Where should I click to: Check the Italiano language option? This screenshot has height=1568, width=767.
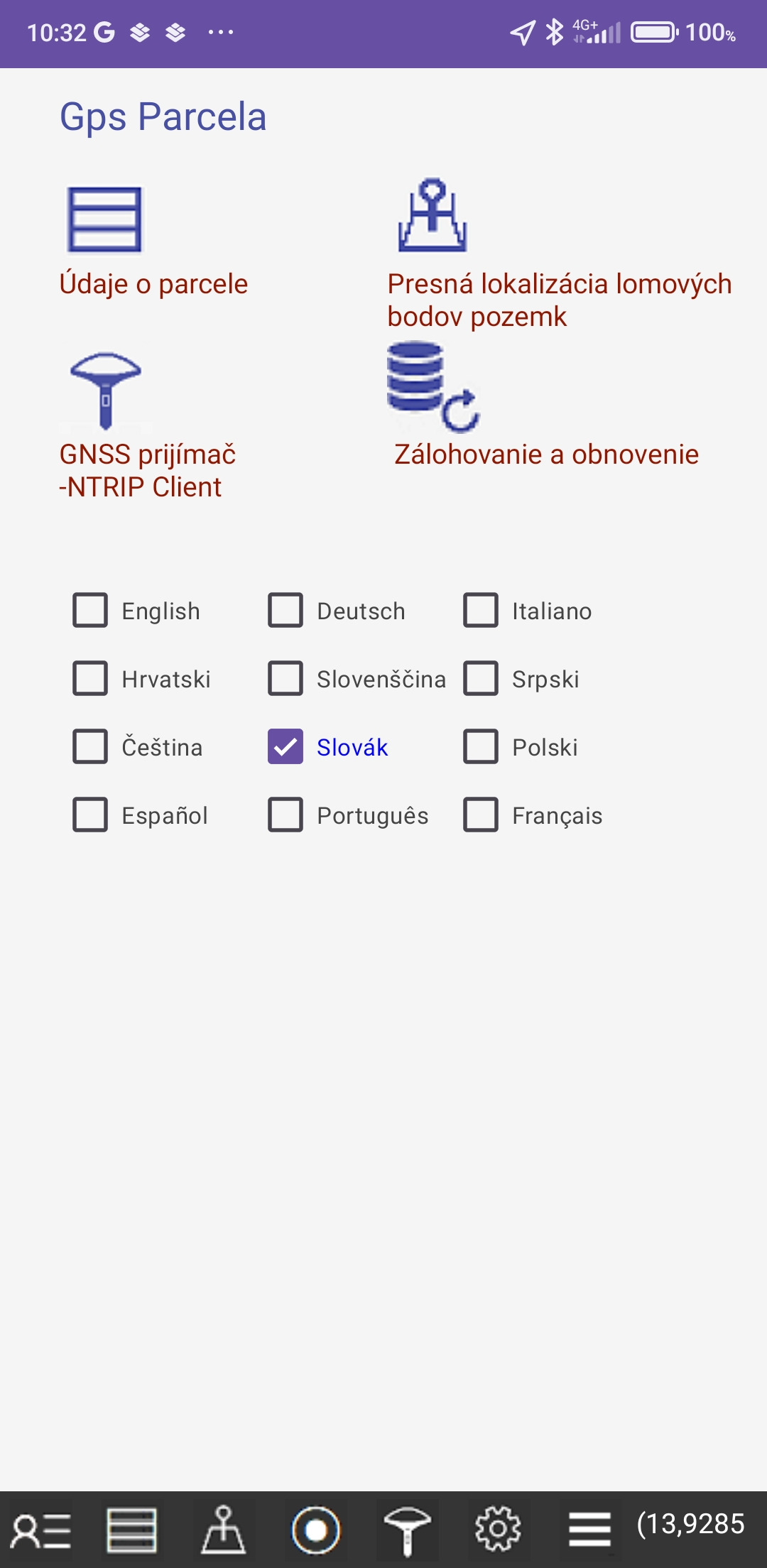(x=481, y=611)
